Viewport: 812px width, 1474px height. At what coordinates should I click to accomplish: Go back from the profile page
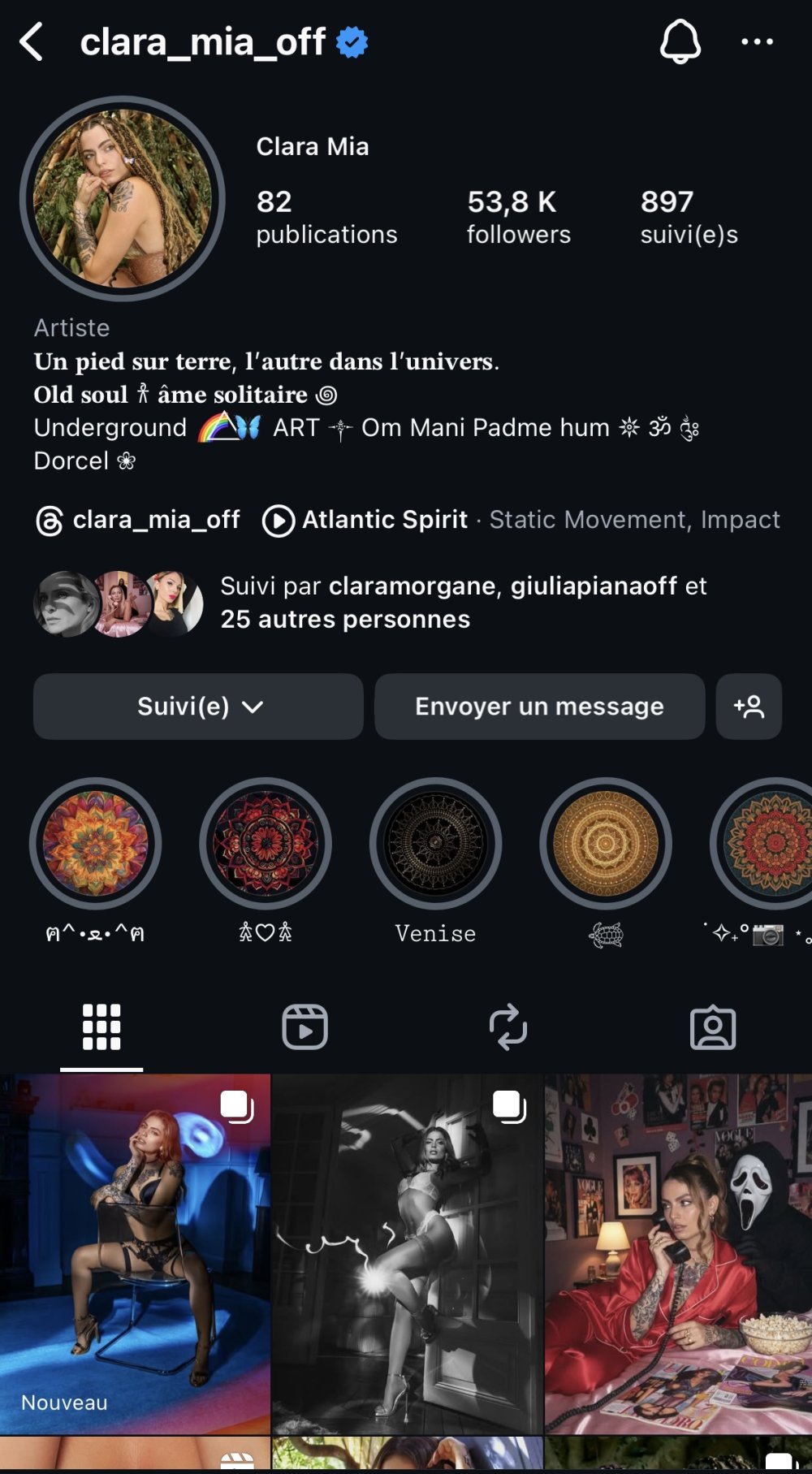click(31, 42)
